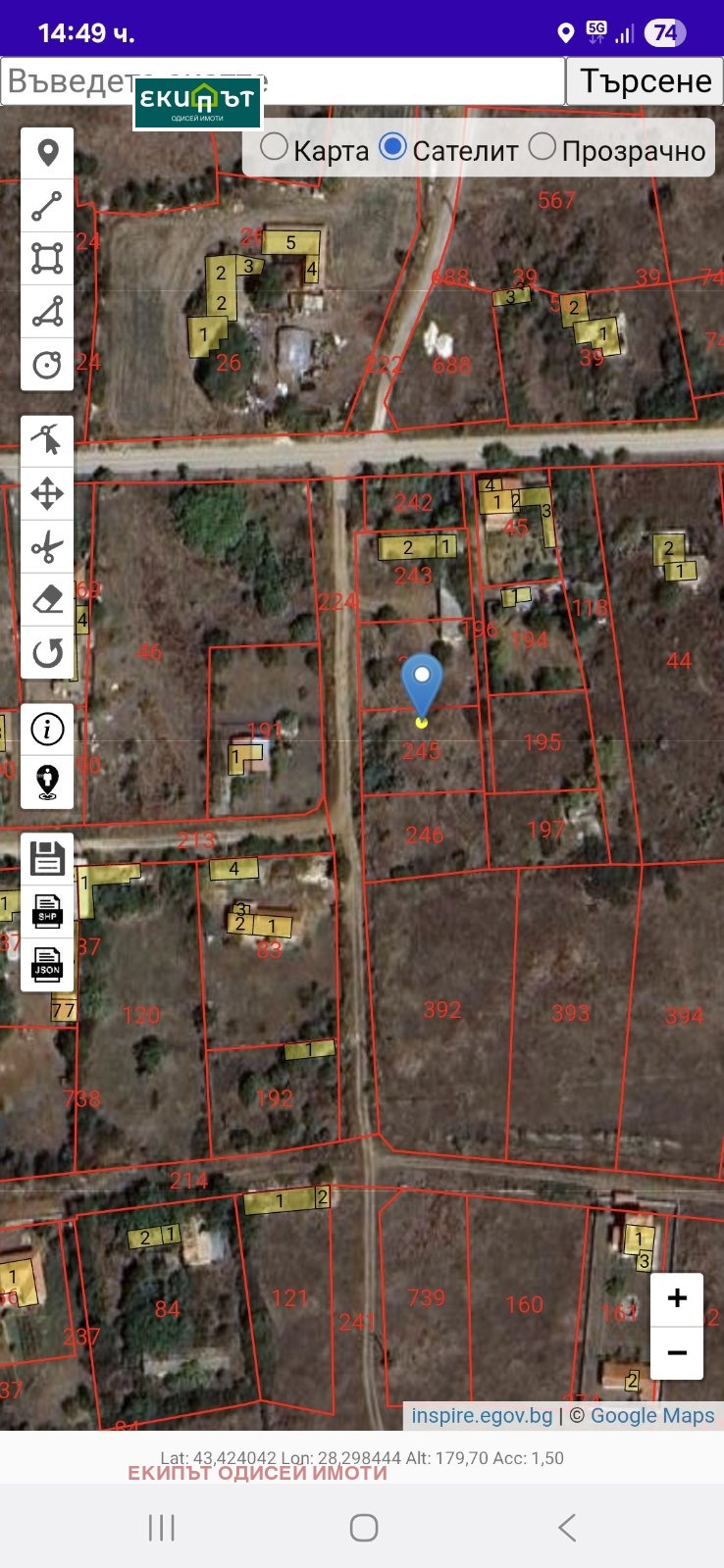The width and height of the screenshot is (724, 1568).
Task: Choose the place marker pin tool
Action: click(47, 154)
